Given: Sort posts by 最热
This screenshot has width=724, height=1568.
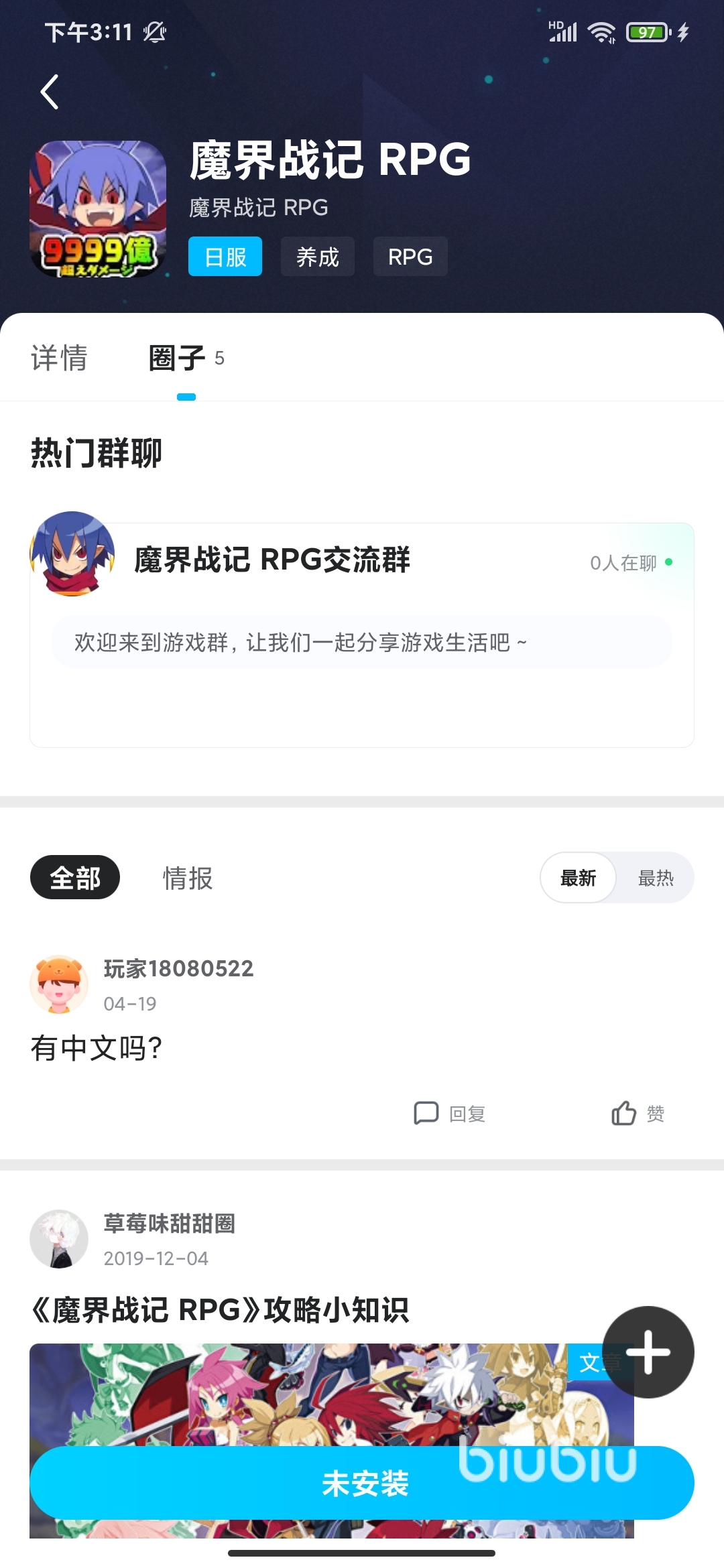Looking at the screenshot, I should [656, 878].
